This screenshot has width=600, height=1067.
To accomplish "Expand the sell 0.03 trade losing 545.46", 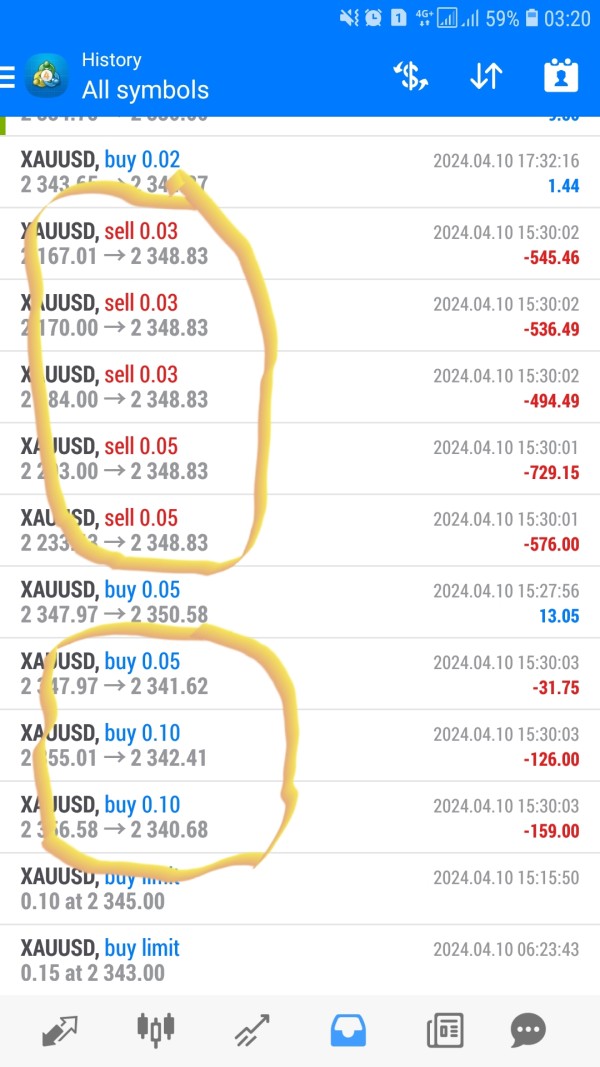I will click(300, 244).
